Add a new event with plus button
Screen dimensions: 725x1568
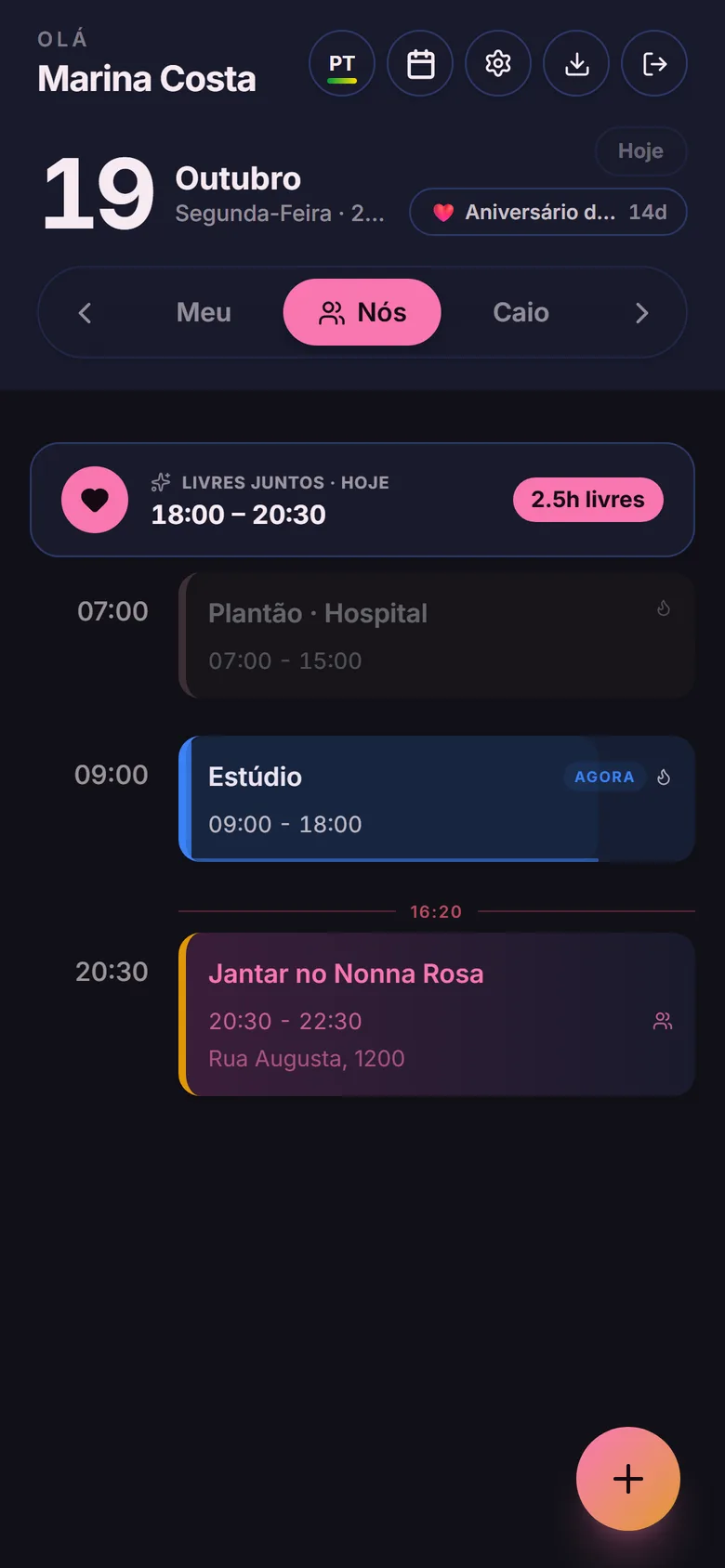click(628, 1479)
